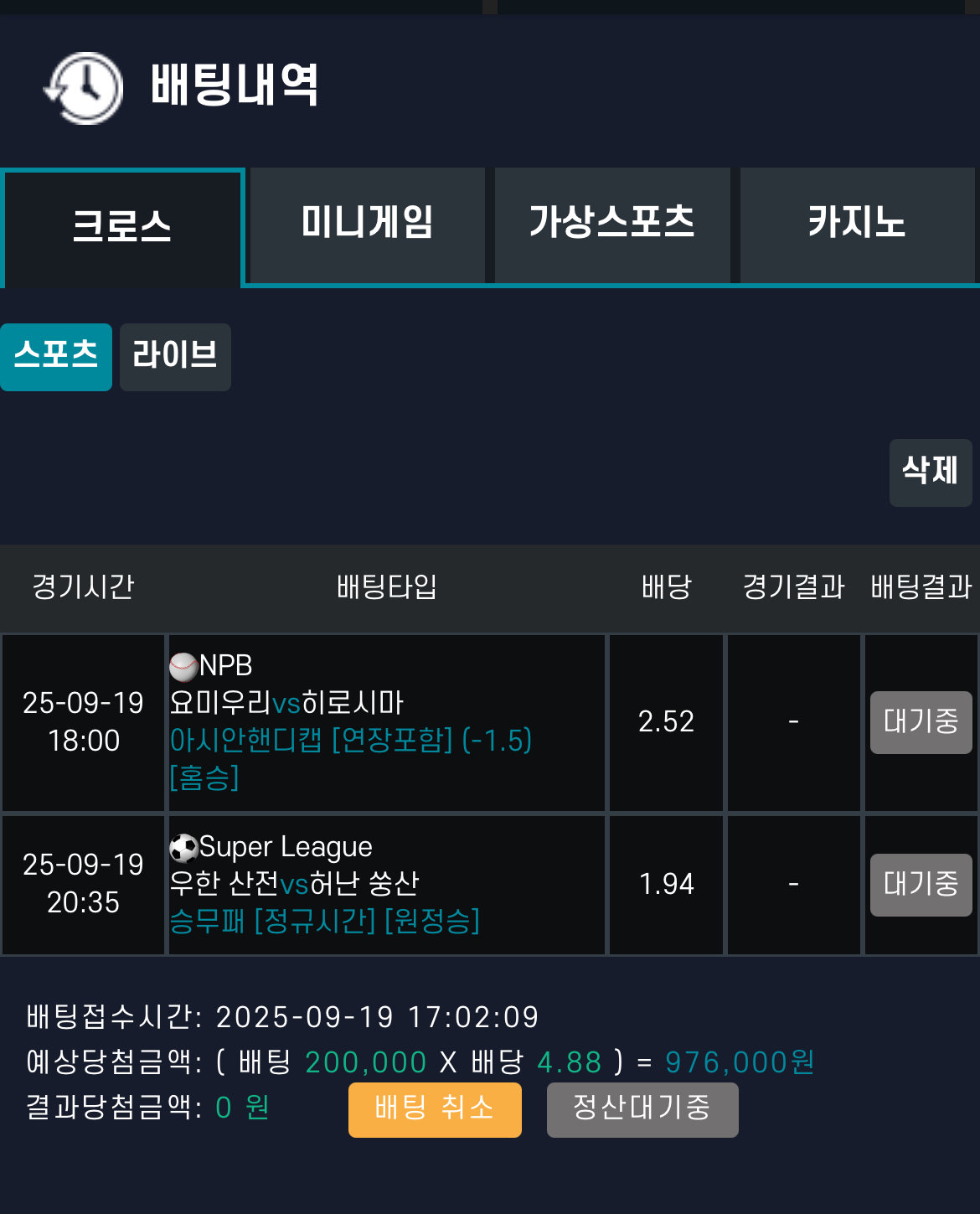Click the 정산대기중 status button

[642, 1109]
